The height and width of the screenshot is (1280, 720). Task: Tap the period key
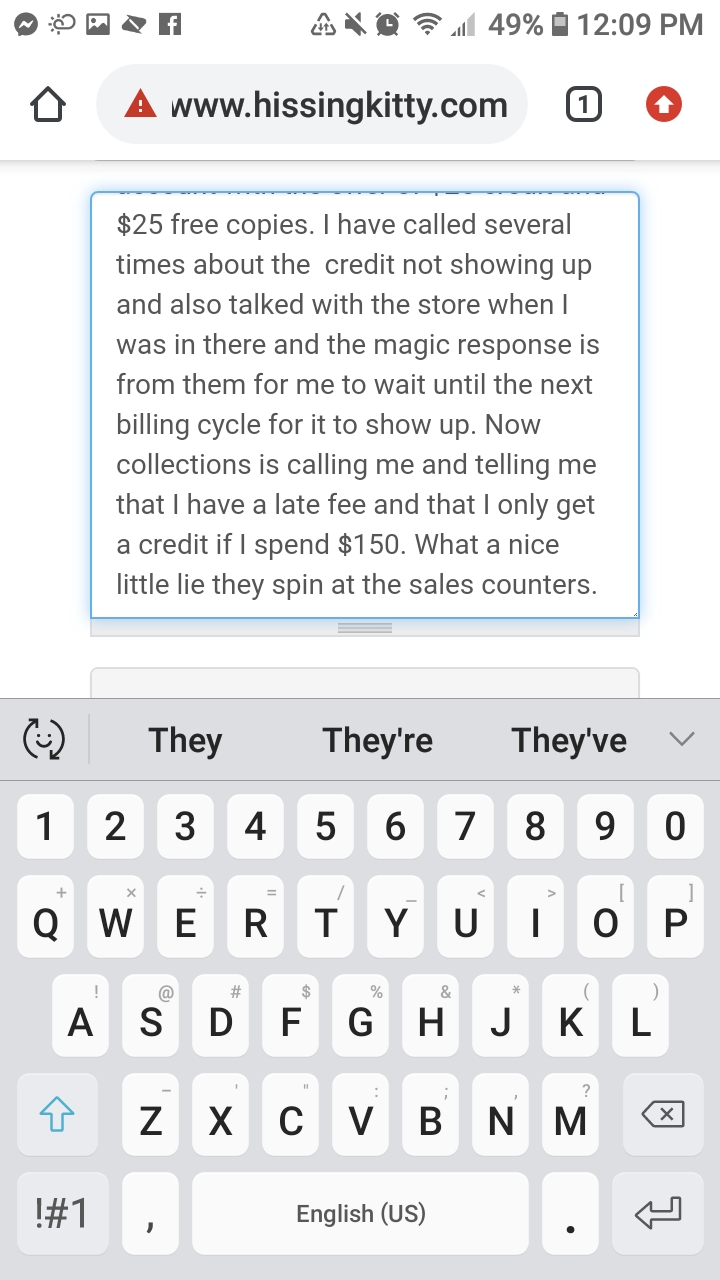tap(570, 1213)
